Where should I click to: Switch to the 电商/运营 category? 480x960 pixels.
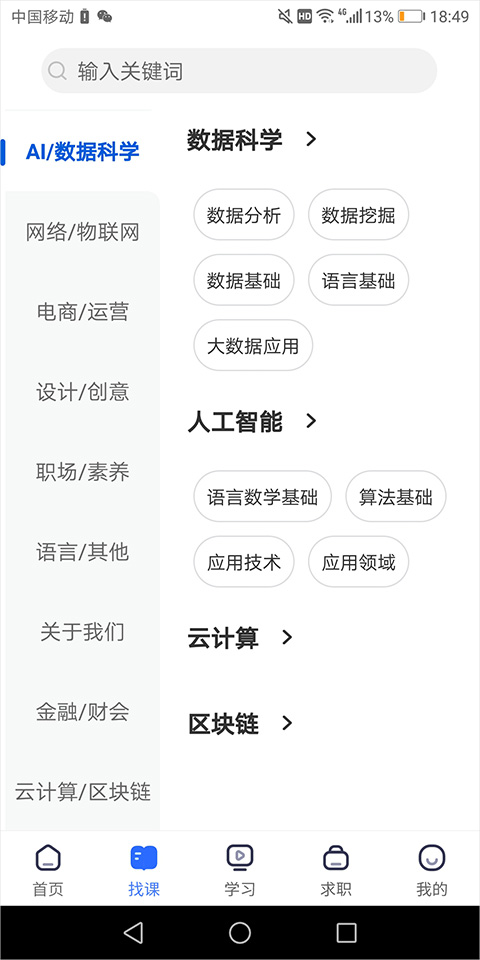click(83, 312)
